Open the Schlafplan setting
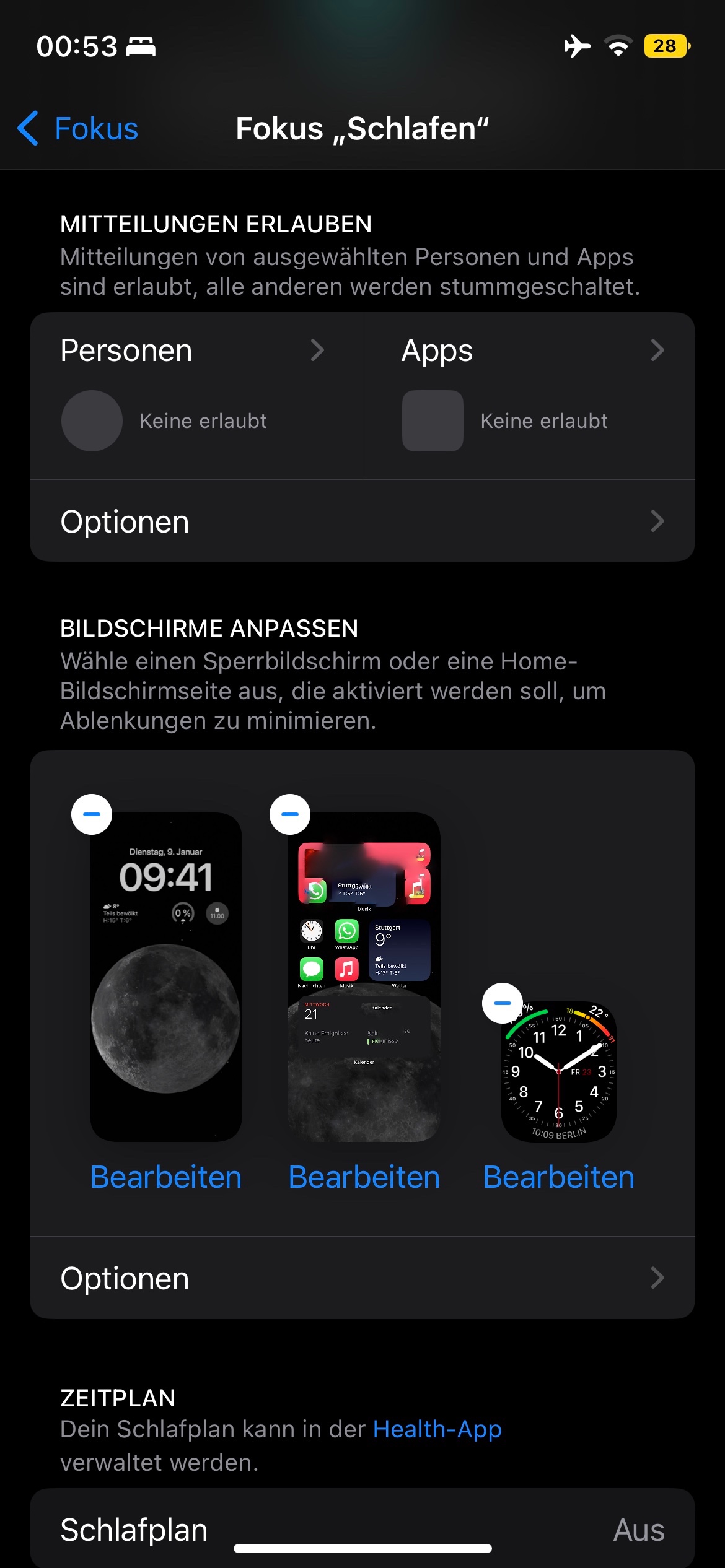This screenshot has height=1568, width=725. point(362,1530)
